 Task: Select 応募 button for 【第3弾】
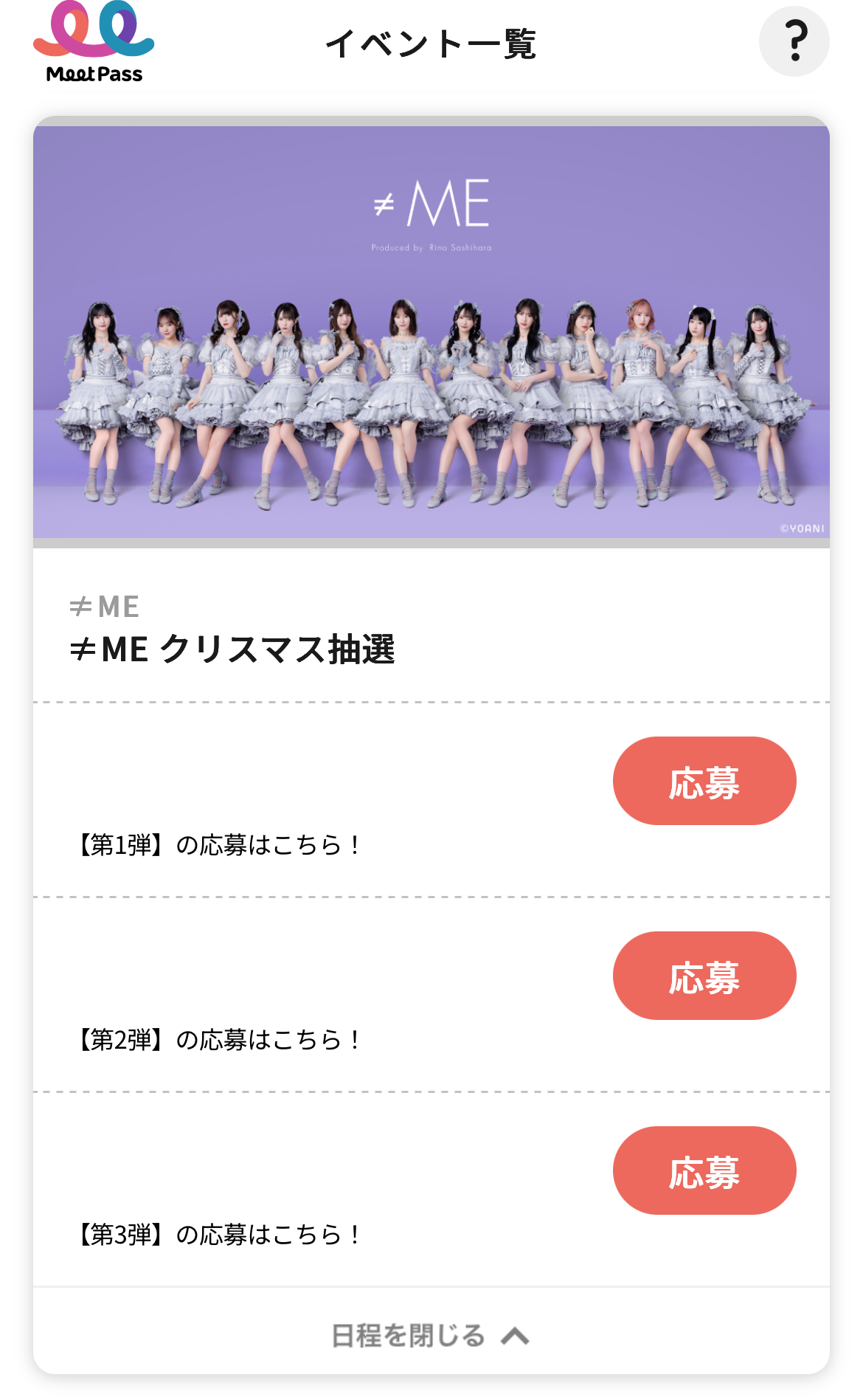point(704,1170)
